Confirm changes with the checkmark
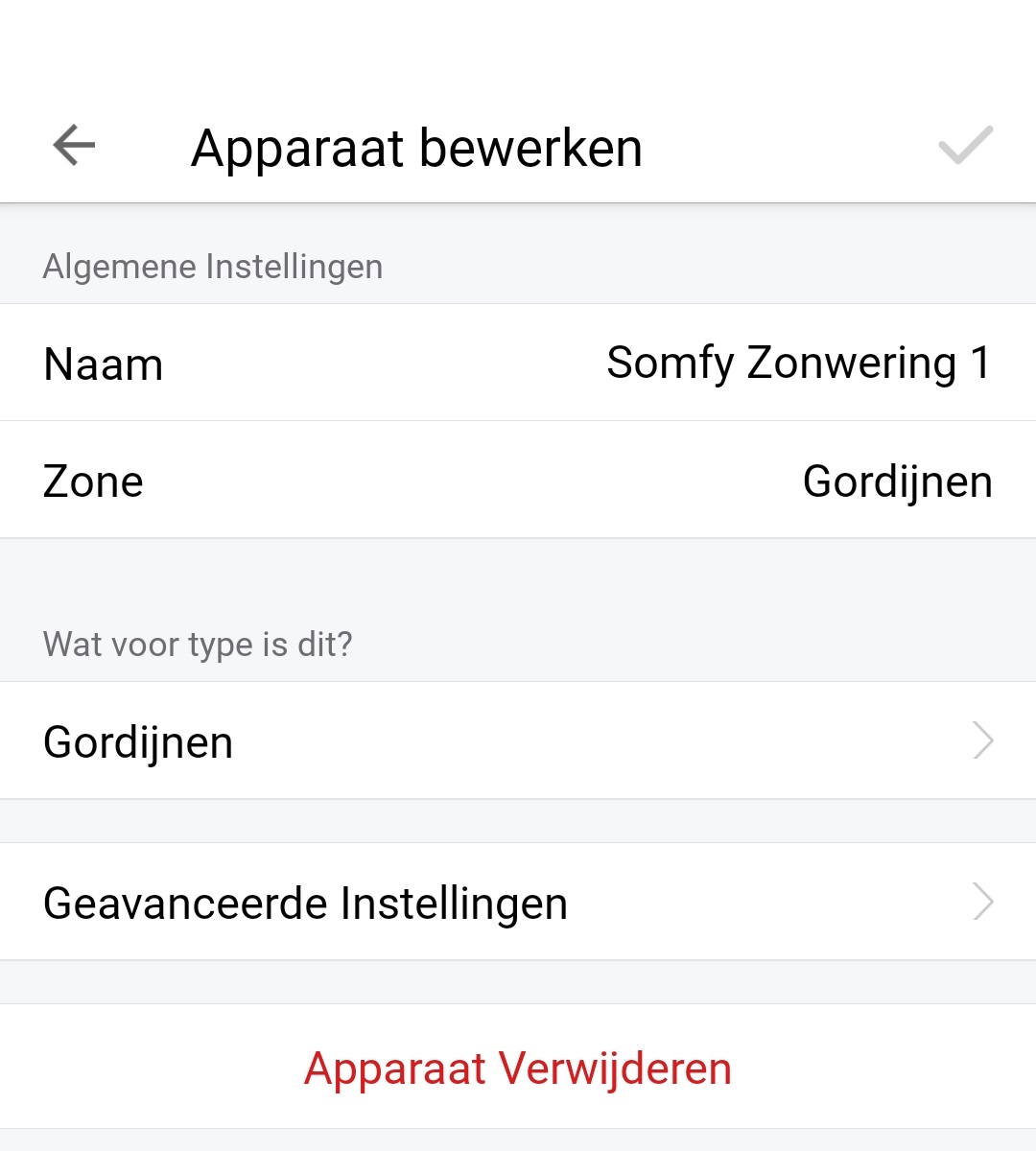 tap(964, 147)
